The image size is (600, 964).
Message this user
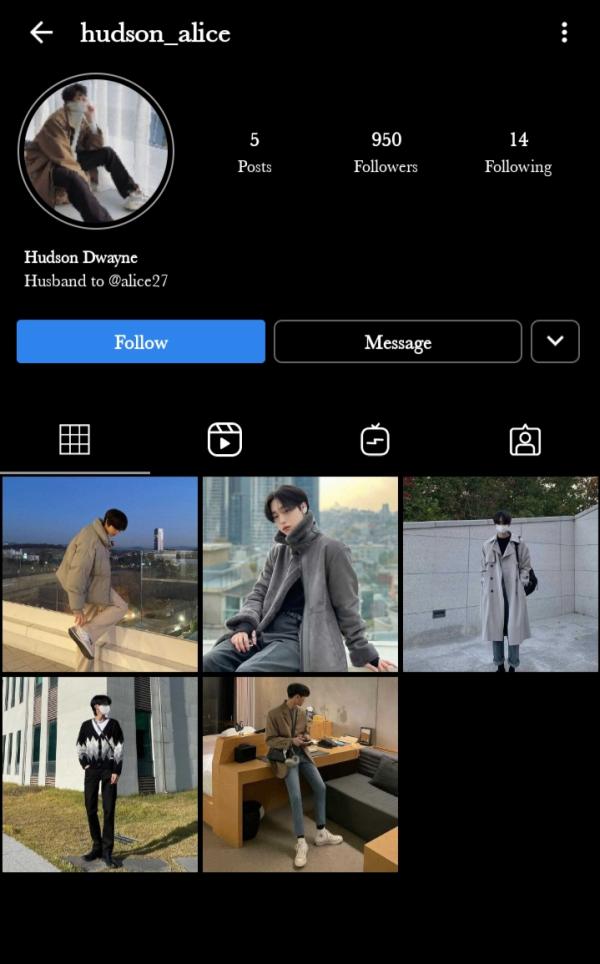click(x=397, y=342)
